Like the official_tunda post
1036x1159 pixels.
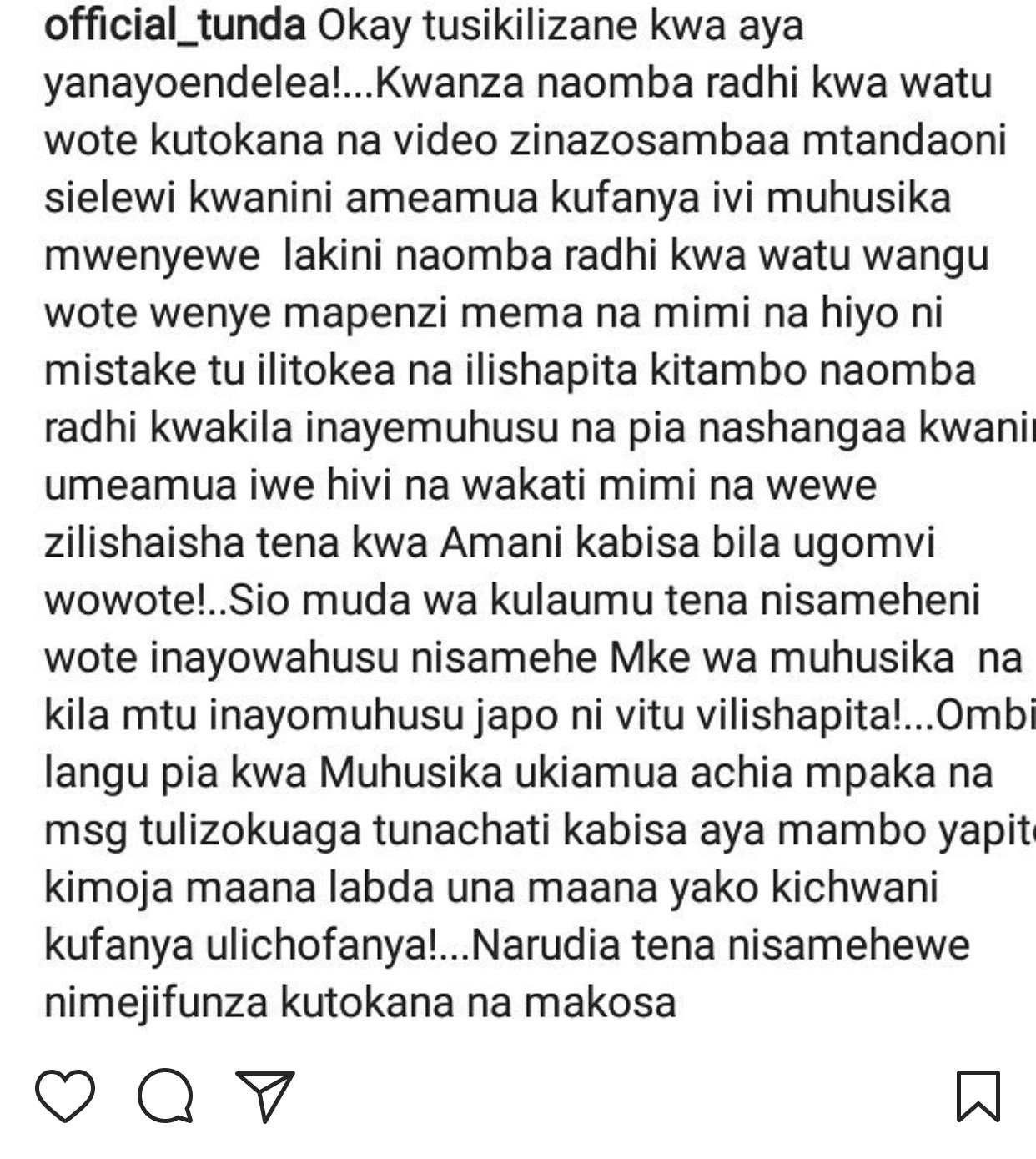pyautogui.click(x=66, y=1096)
